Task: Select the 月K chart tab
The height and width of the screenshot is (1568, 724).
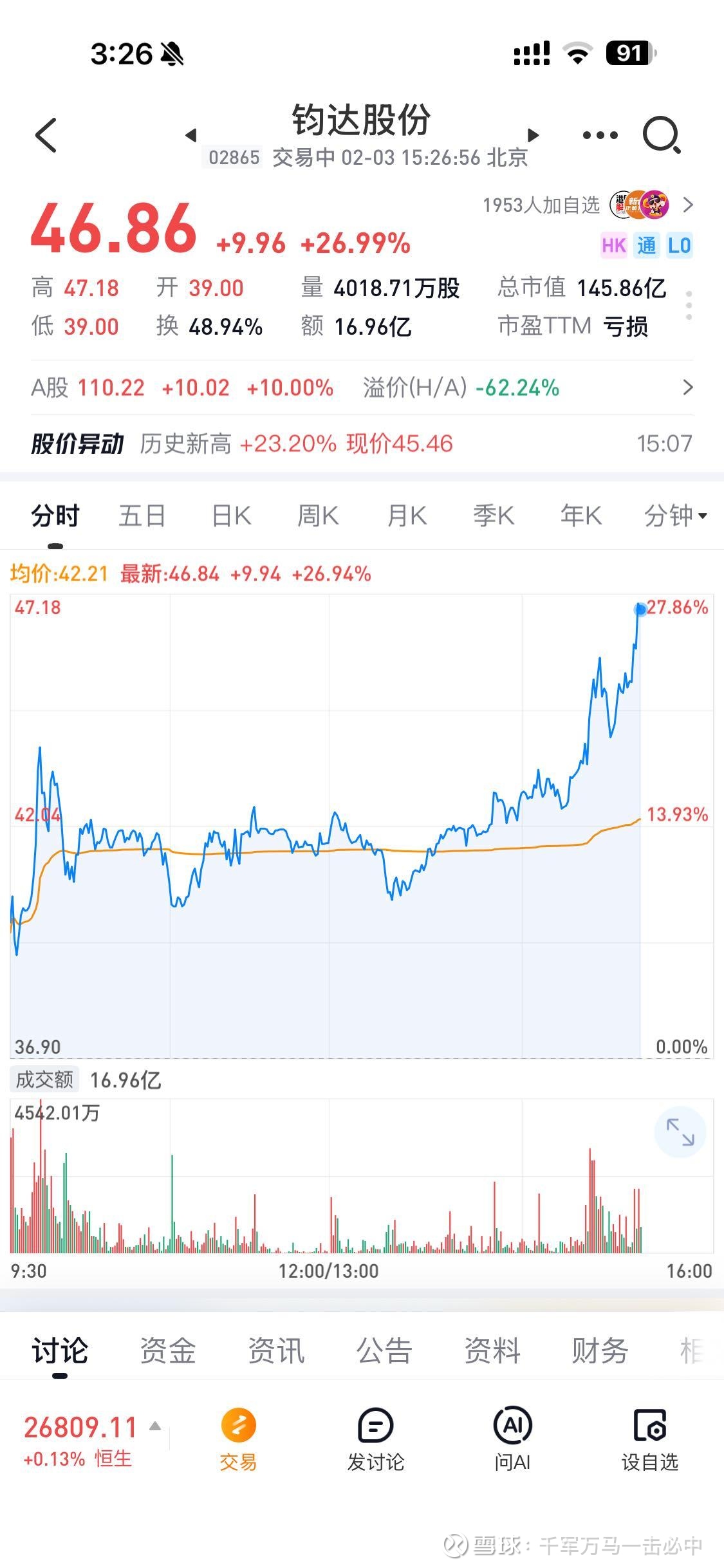Action: 407,516
